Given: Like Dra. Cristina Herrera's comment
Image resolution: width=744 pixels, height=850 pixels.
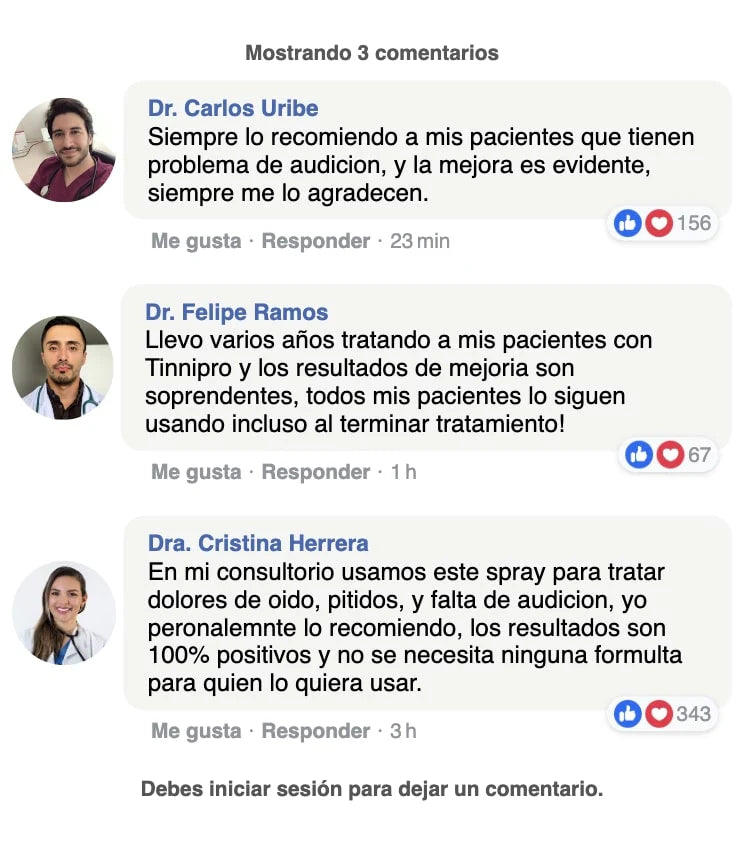Looking at the screenshot, I should (196, 731).
